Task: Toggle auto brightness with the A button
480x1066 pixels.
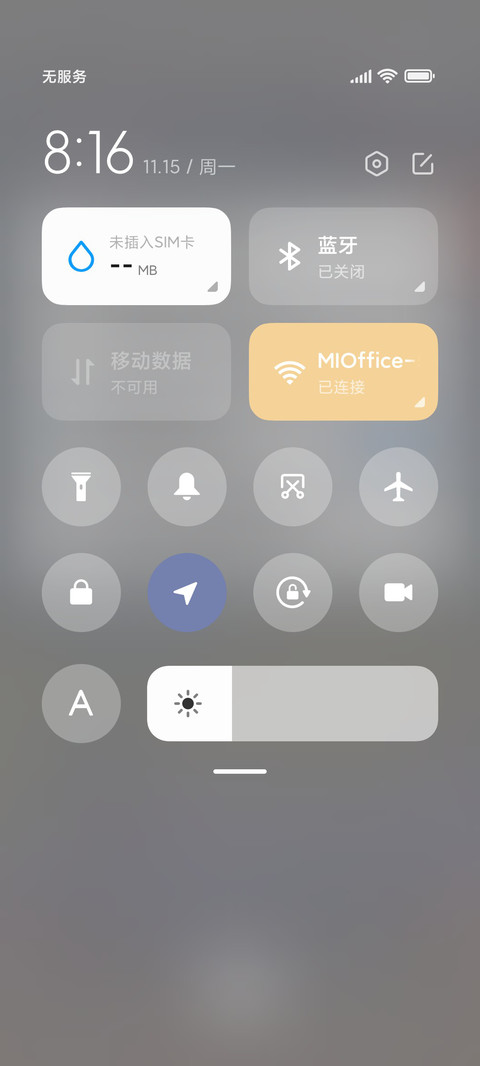Action: click(x=82, y=703)
